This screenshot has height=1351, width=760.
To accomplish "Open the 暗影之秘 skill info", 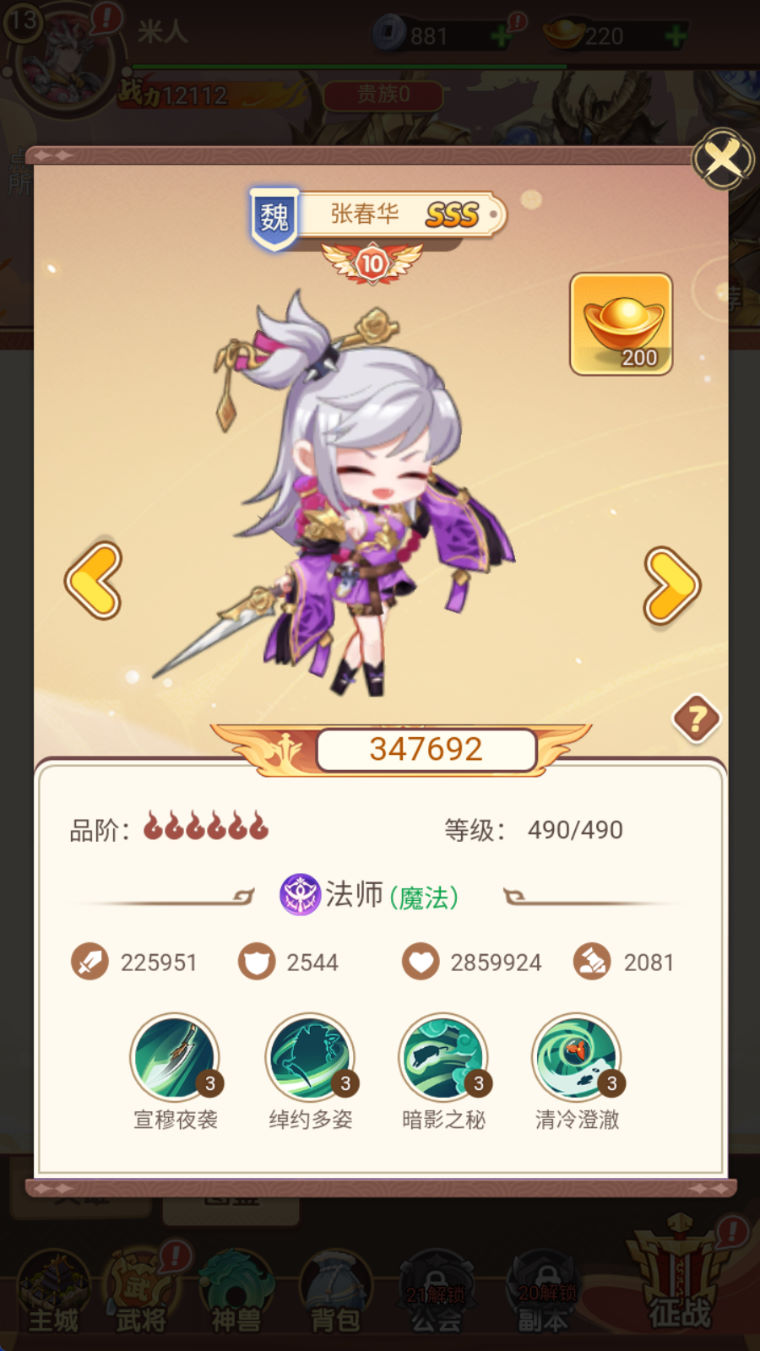I will point(443,1058).
